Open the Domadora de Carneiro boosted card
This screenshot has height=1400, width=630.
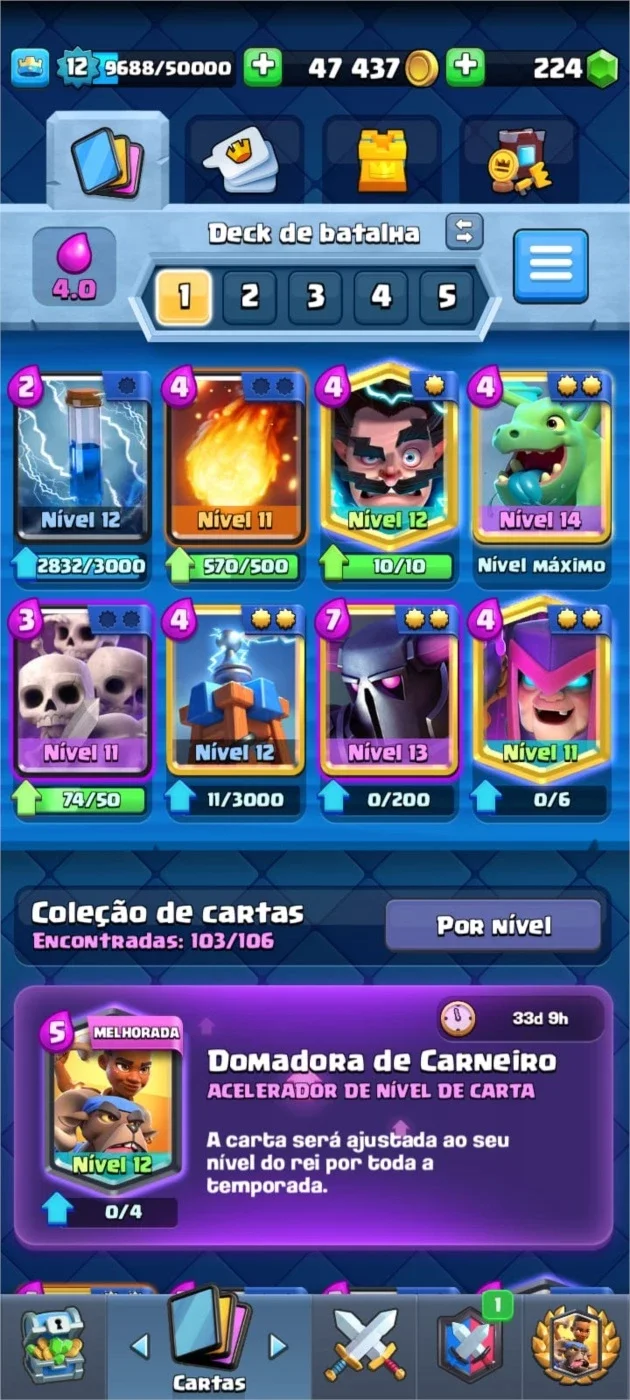point(313,1117)
